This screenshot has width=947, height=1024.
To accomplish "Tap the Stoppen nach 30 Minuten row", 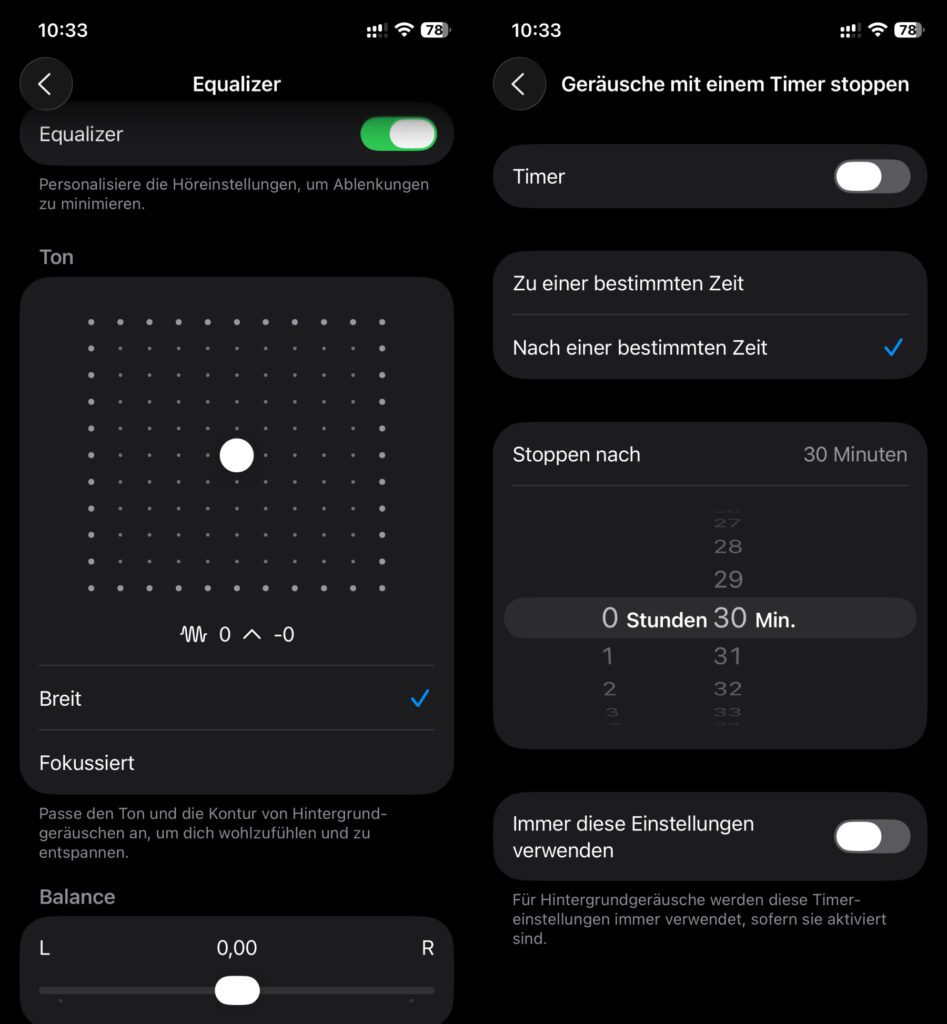I will click(710, 454).
